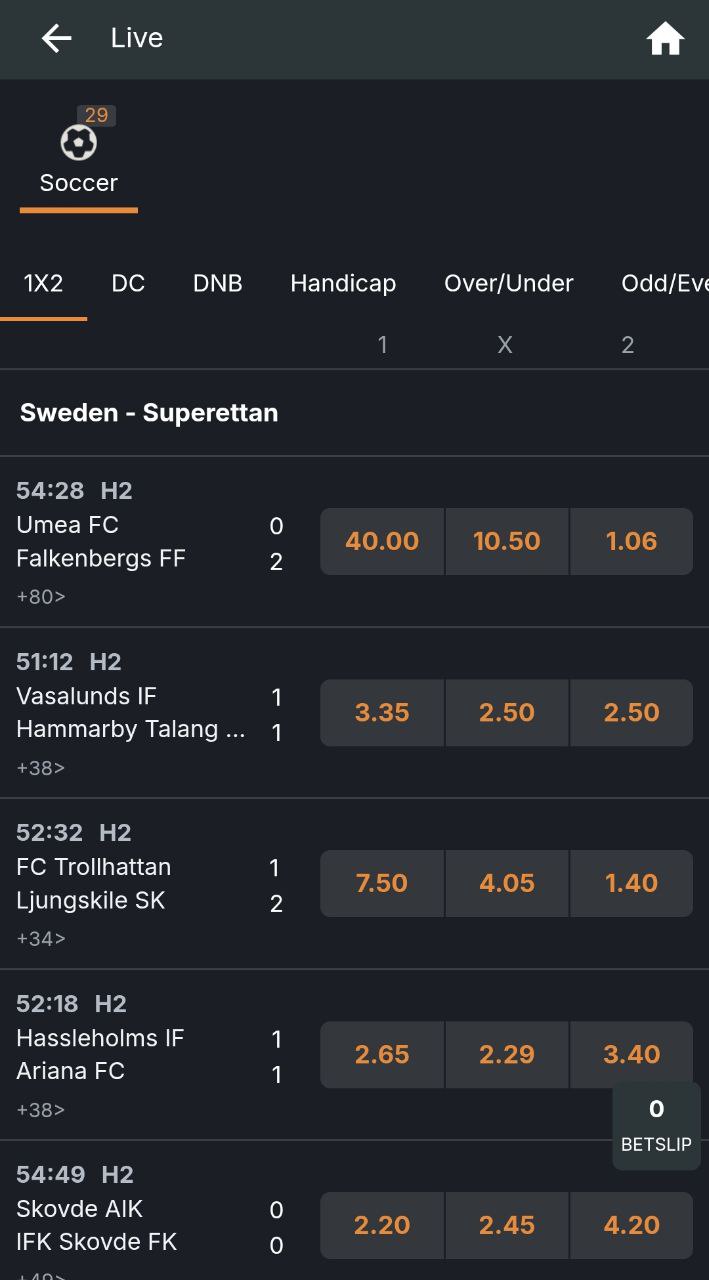
Task: Choose Vasalunds IF win at 3.35
Action: pos(382,712)
